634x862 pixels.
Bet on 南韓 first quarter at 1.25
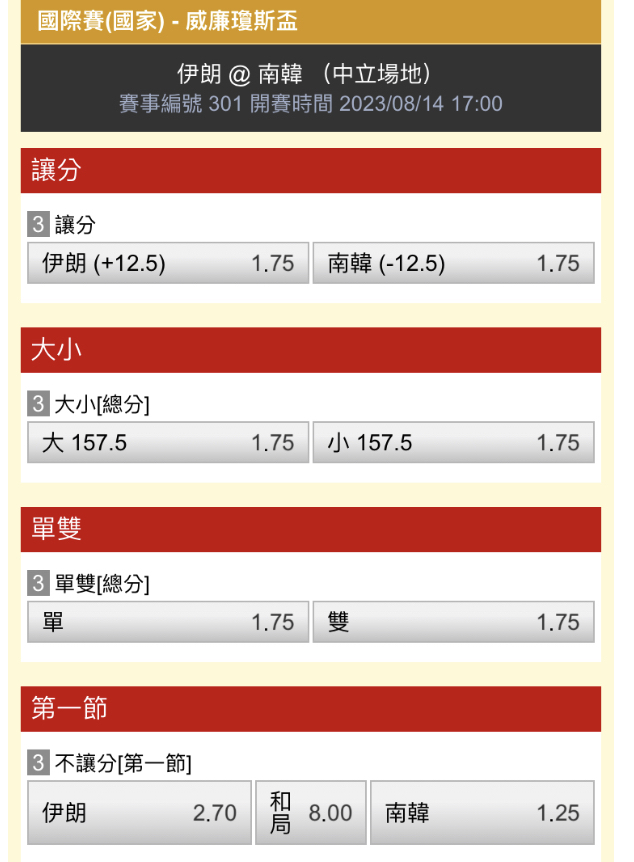(x=482, y=813)
